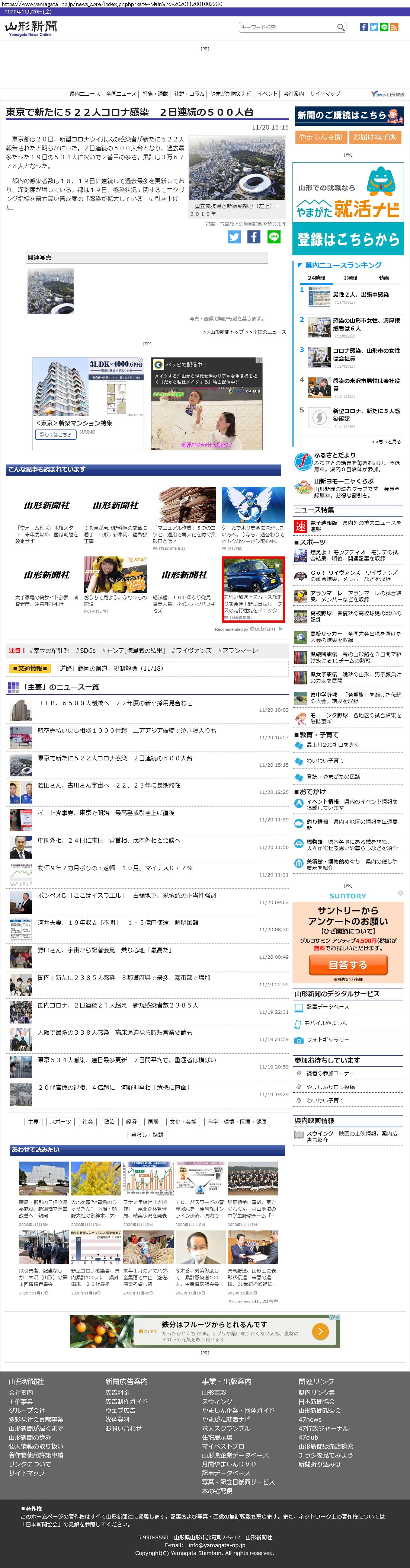
Task: Tap 回答する on the Suntory survey
Action: coord(348,965)
